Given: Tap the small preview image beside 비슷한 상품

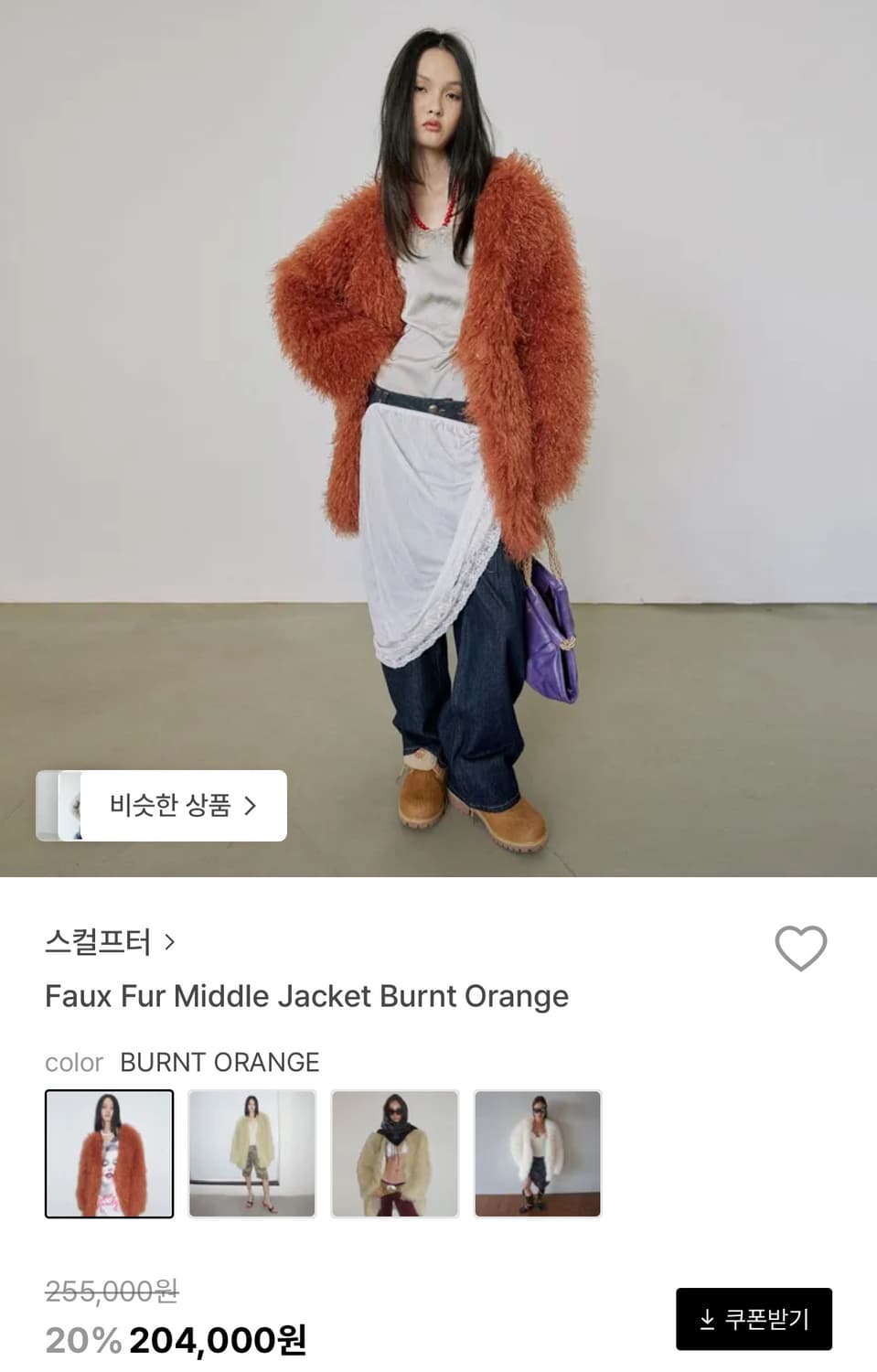Looking at the screenshot, I should coord(60,806).
